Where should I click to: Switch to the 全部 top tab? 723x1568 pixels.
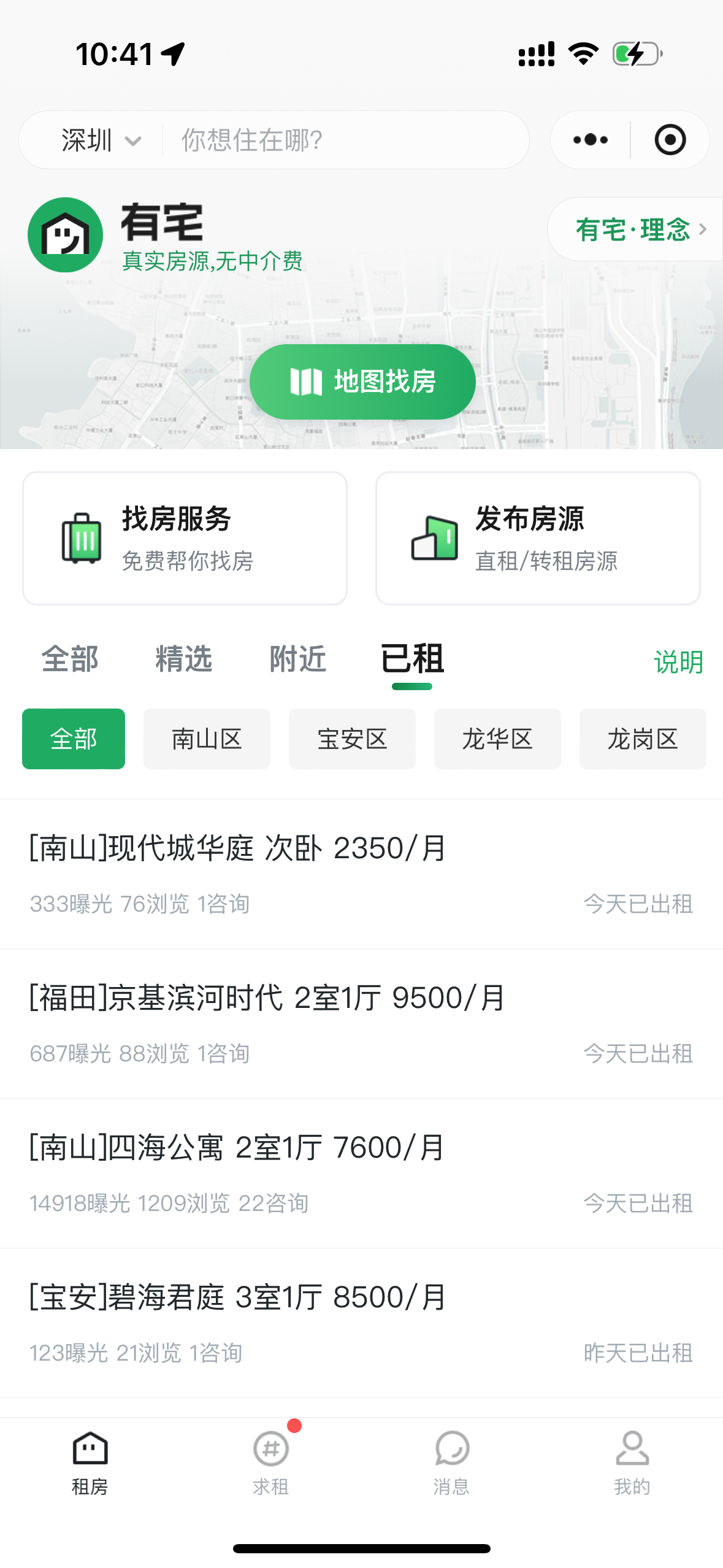pyautogui.click(x=69, y=659)
